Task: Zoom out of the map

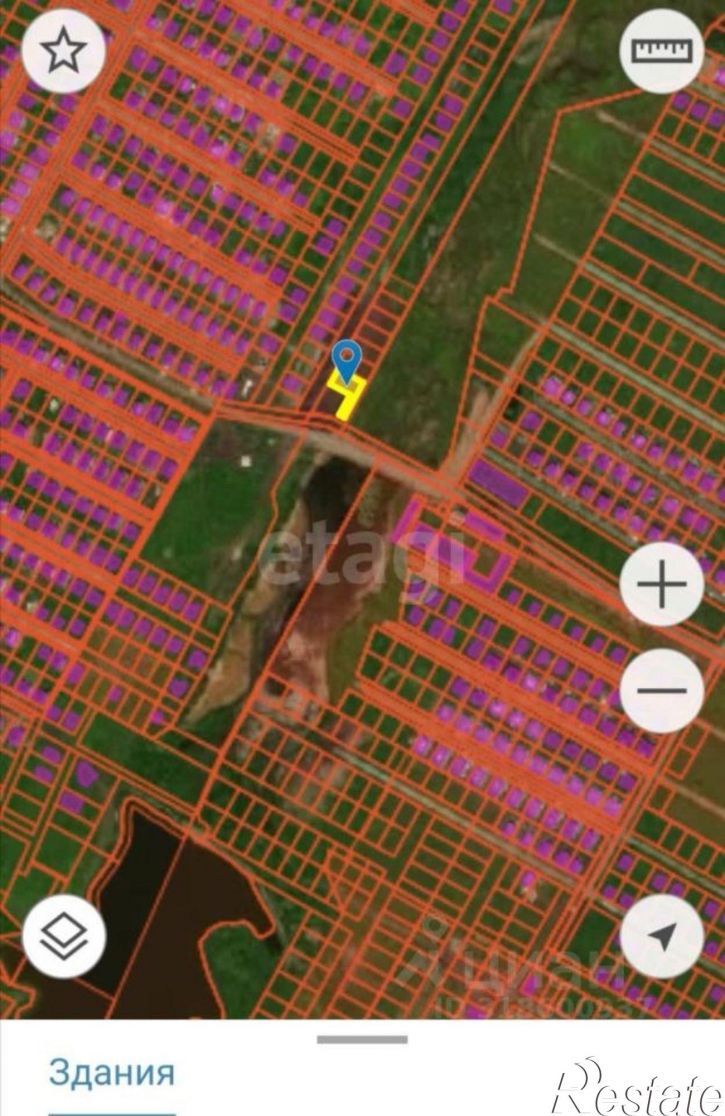Action: point(662,690)
